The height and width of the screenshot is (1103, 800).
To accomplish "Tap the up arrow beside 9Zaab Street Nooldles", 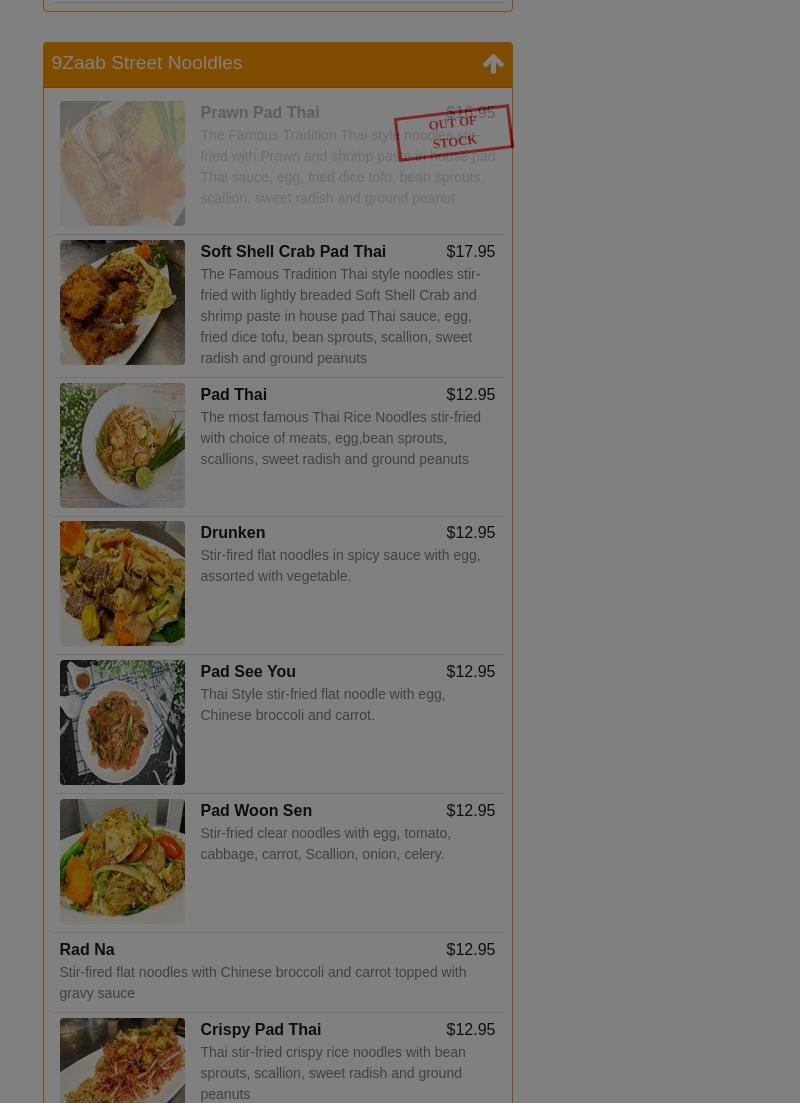I will tap(493, 64).
